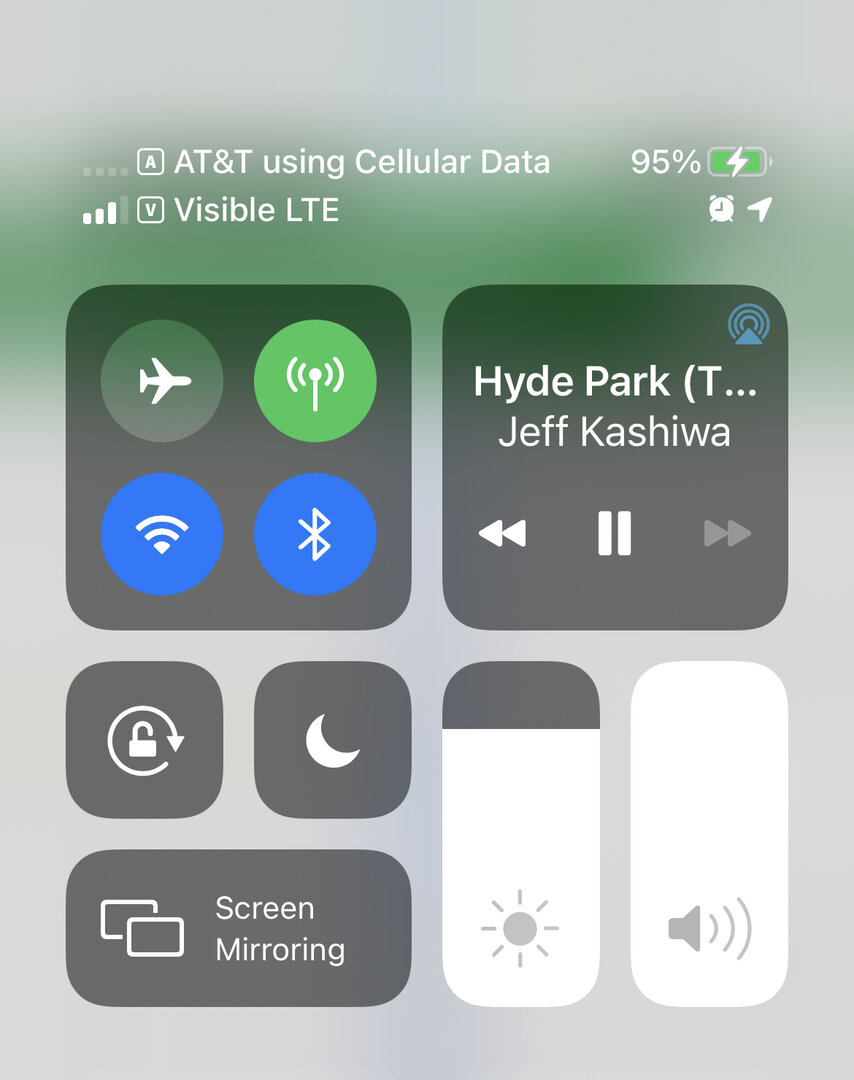Pause the song Hyde Park
854x1080 pixels.
click(x=614, y=533)
